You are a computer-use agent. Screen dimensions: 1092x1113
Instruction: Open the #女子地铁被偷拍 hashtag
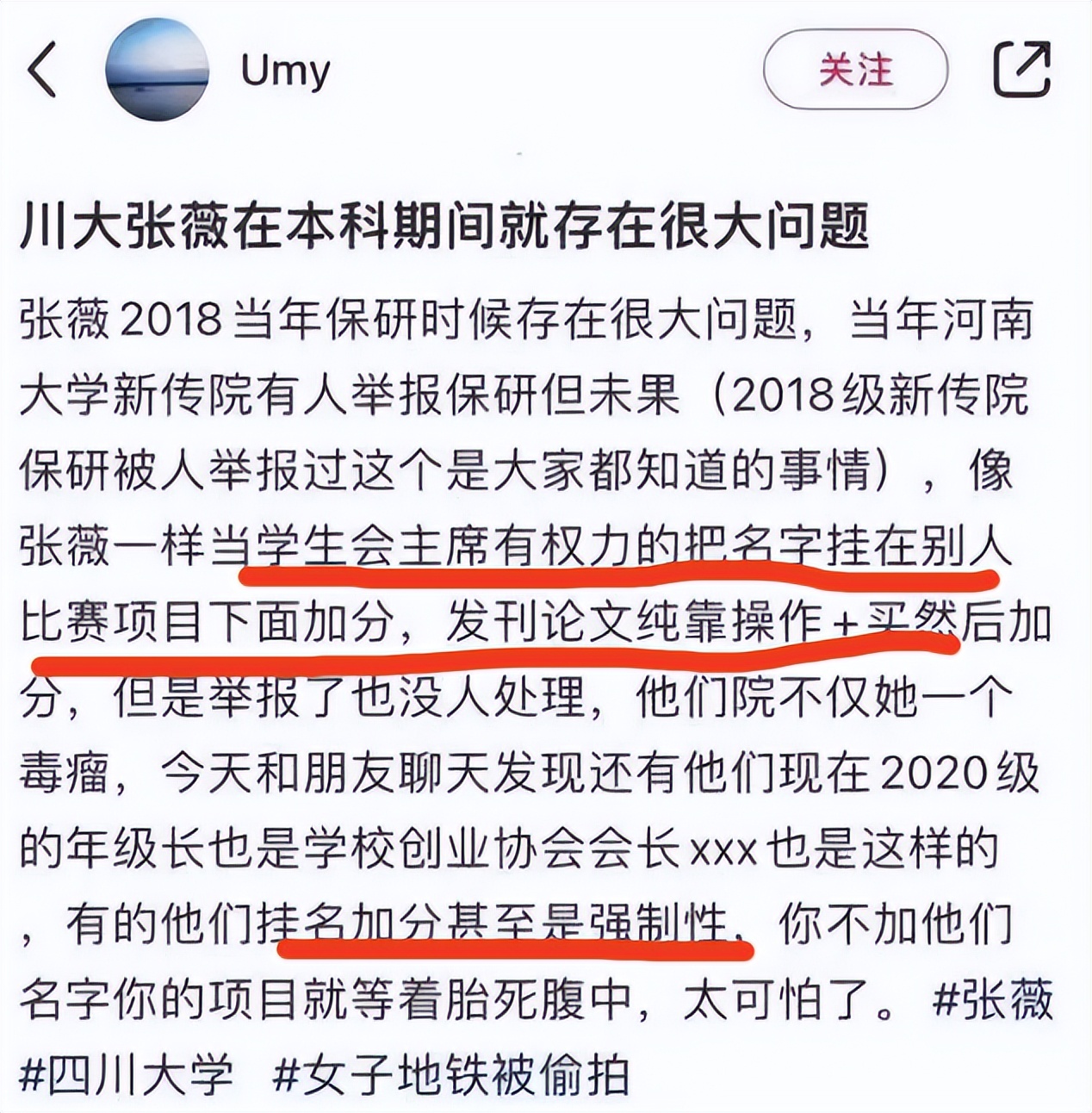[450, 1074]
